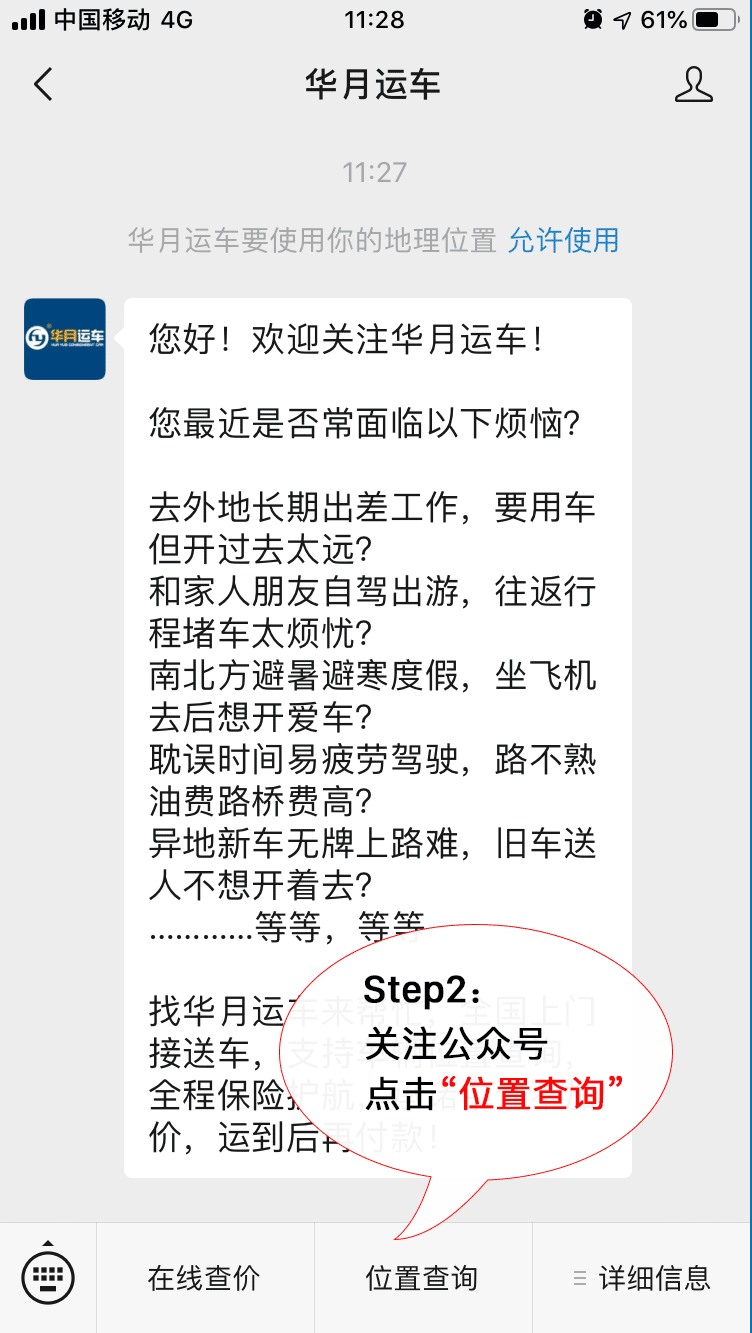This screenshot has width=752, height=1333.
Task: Open the 华月运车 avatar beside the message
Action: pyautogui.click(x=65, y=339)
